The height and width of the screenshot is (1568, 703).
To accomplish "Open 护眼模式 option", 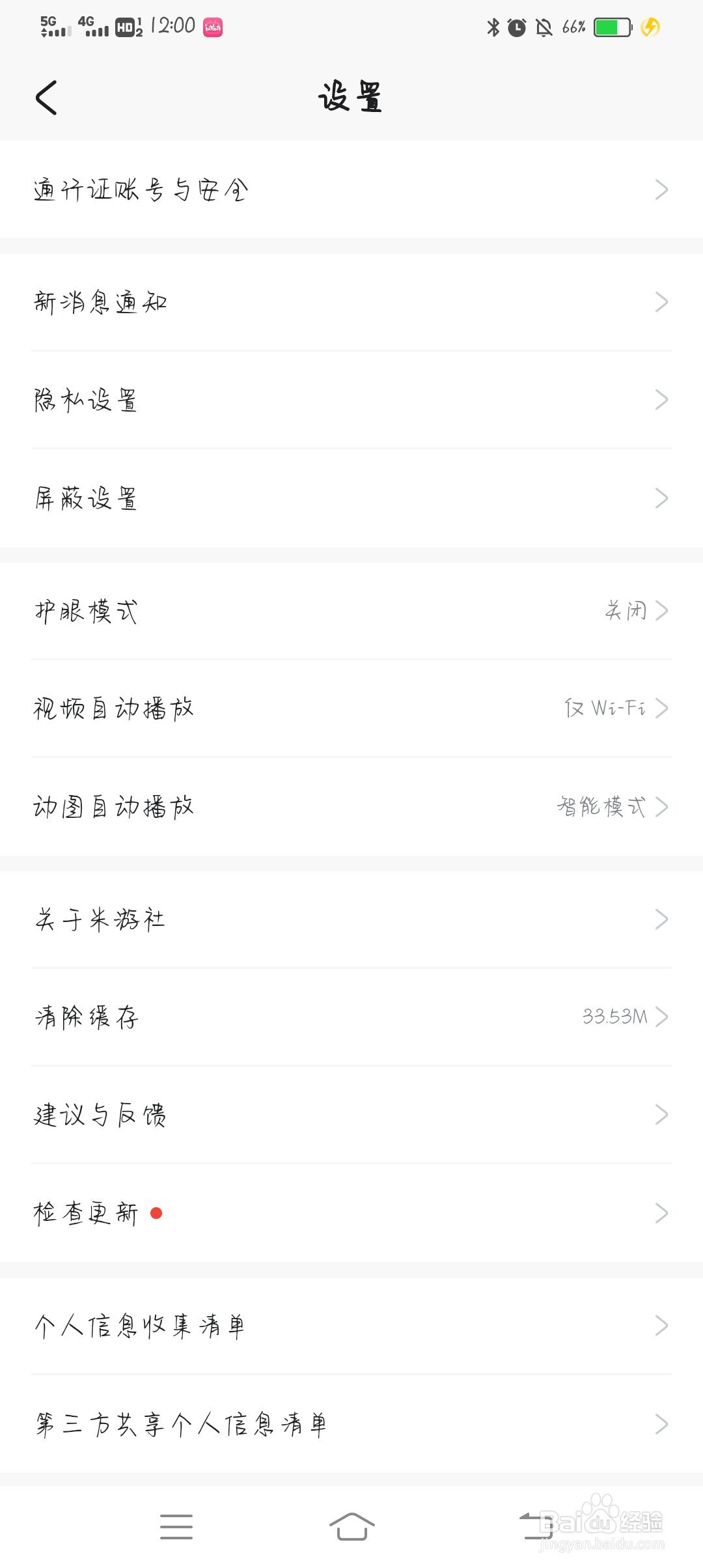I will (351, 611).
